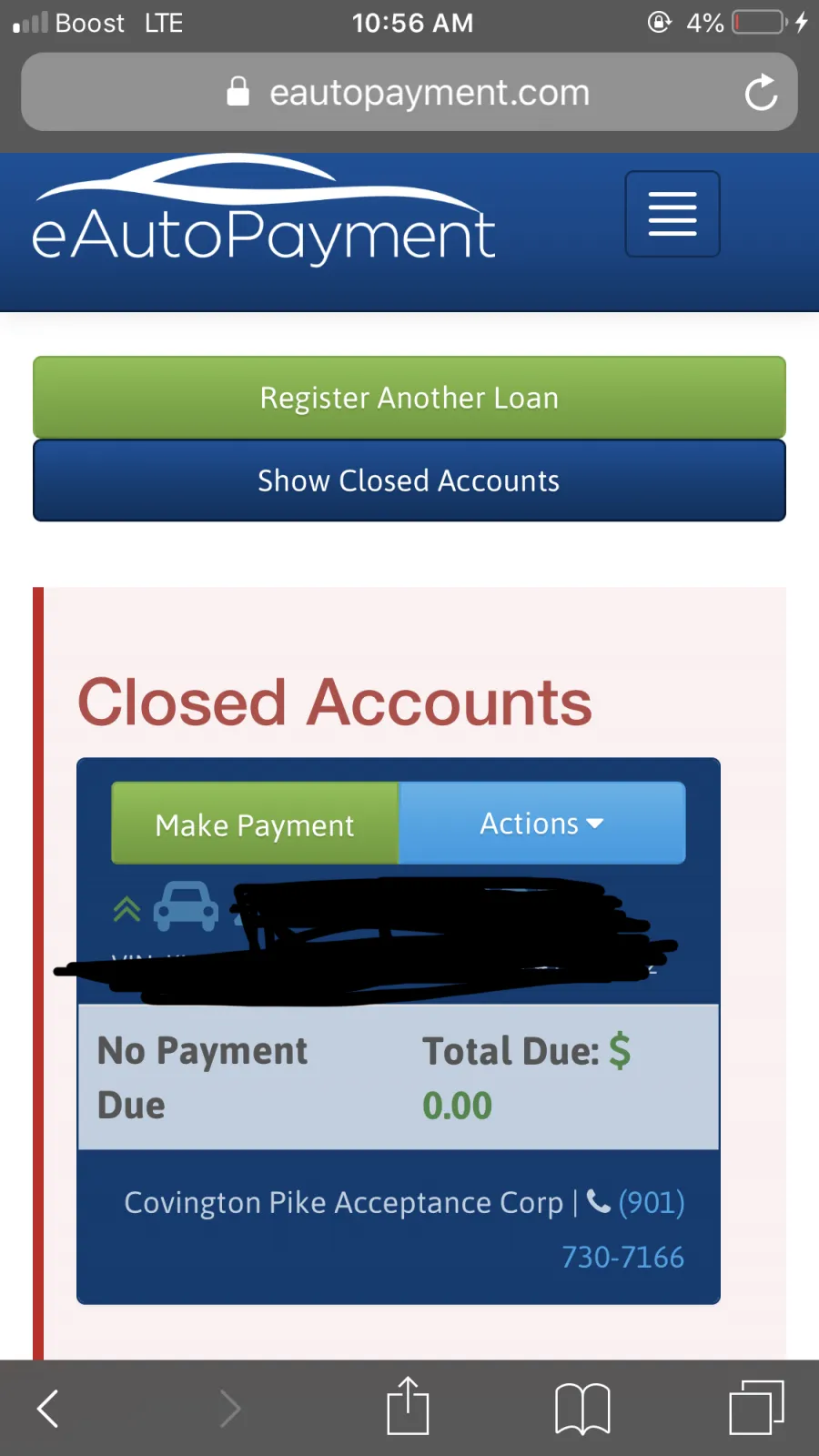Collapse the account card with the double chevron
Image resolution: width=819 pixels, height=1456 pixels.
click(x=126, y=908)
